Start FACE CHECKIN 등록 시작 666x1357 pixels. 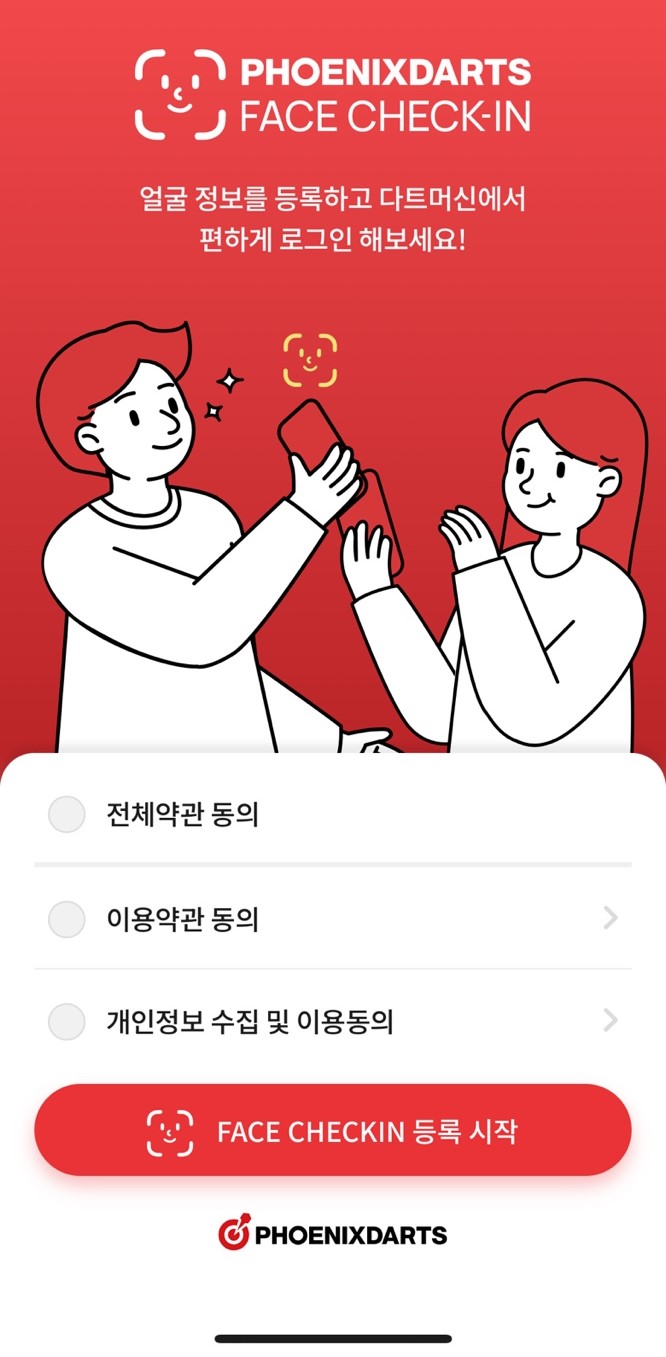pos(333,1130)
